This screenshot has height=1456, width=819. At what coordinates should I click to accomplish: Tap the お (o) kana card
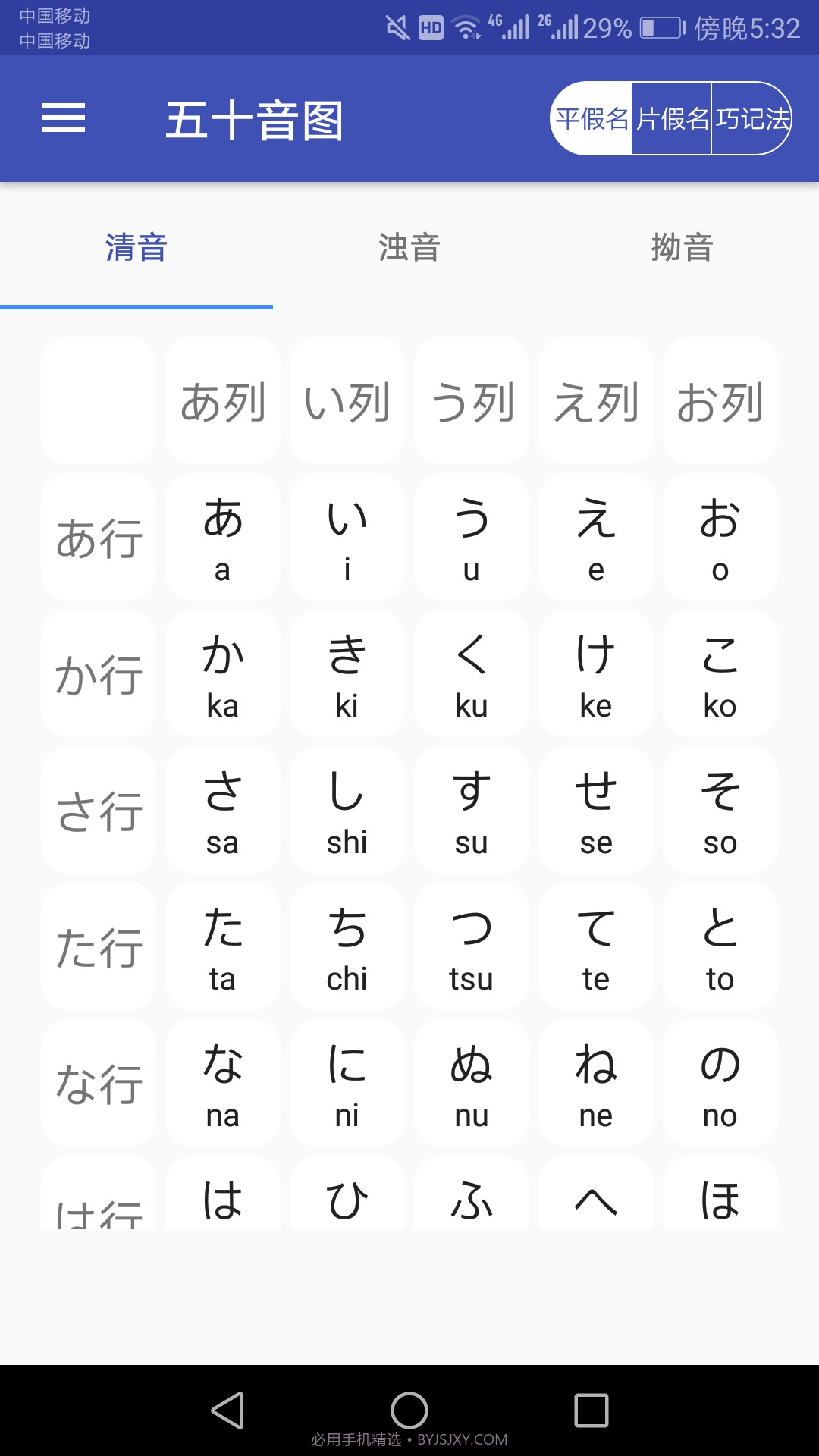point(720,537)
